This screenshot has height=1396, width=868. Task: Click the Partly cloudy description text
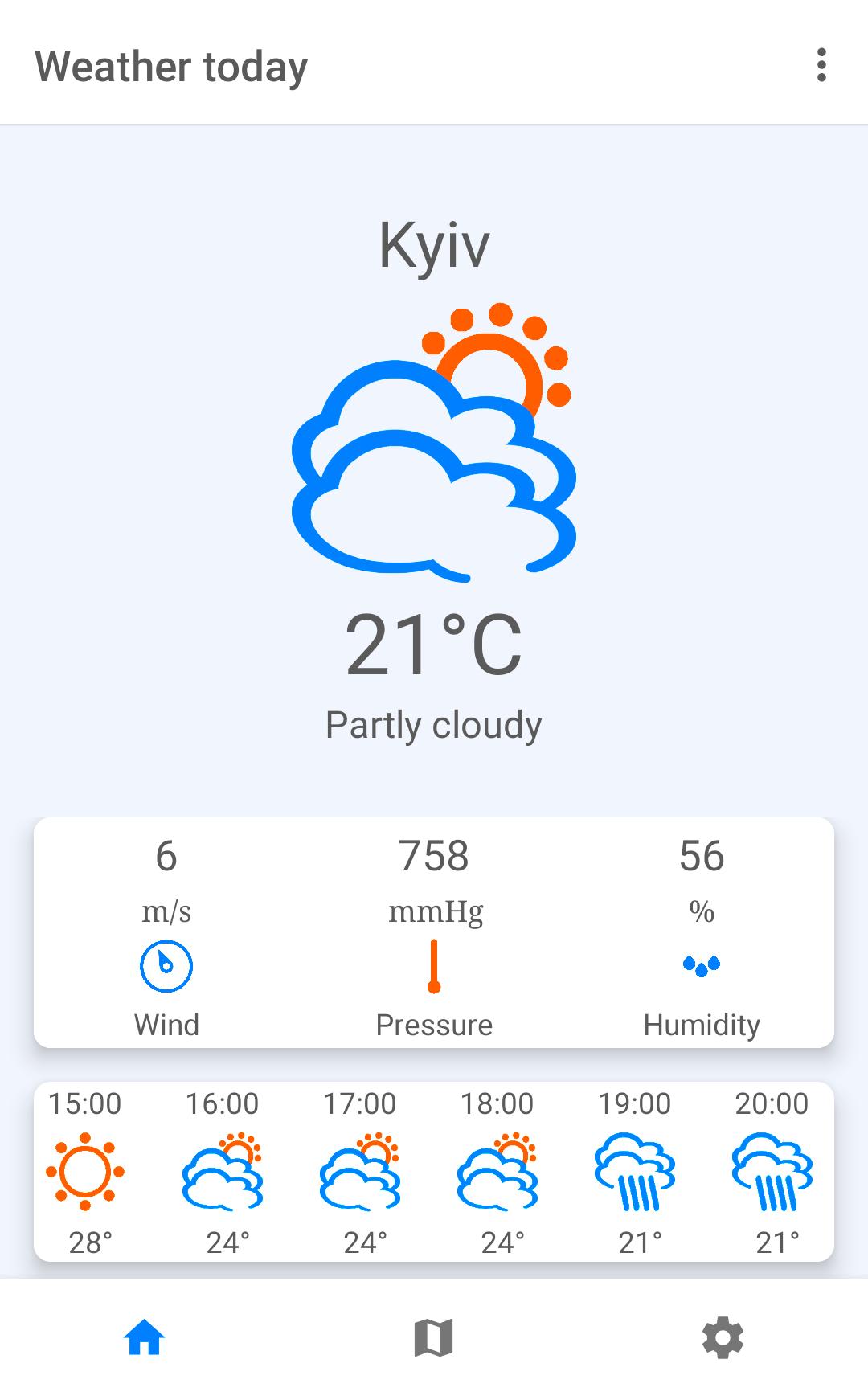434,724
